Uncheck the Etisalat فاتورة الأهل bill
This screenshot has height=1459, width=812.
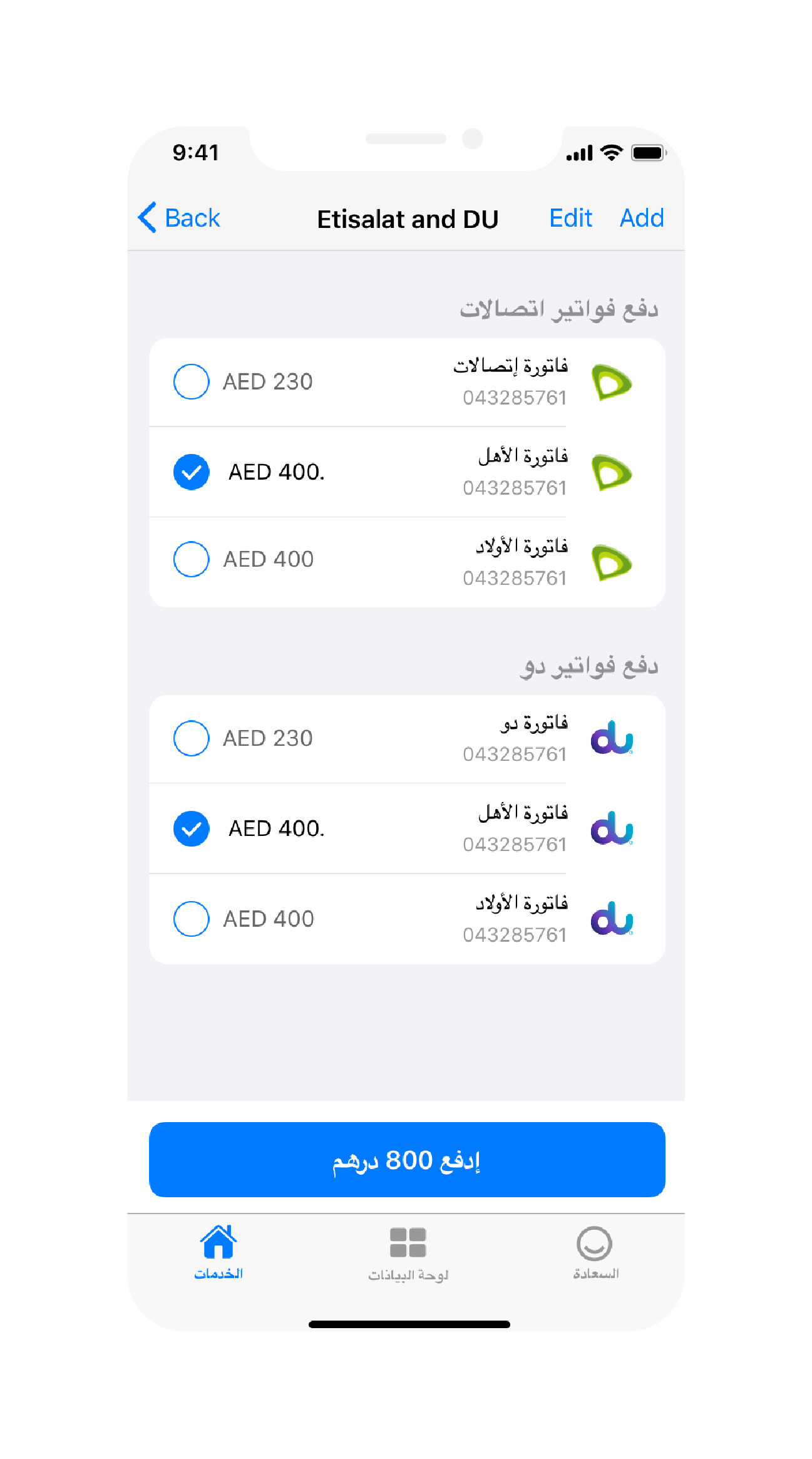192,472
